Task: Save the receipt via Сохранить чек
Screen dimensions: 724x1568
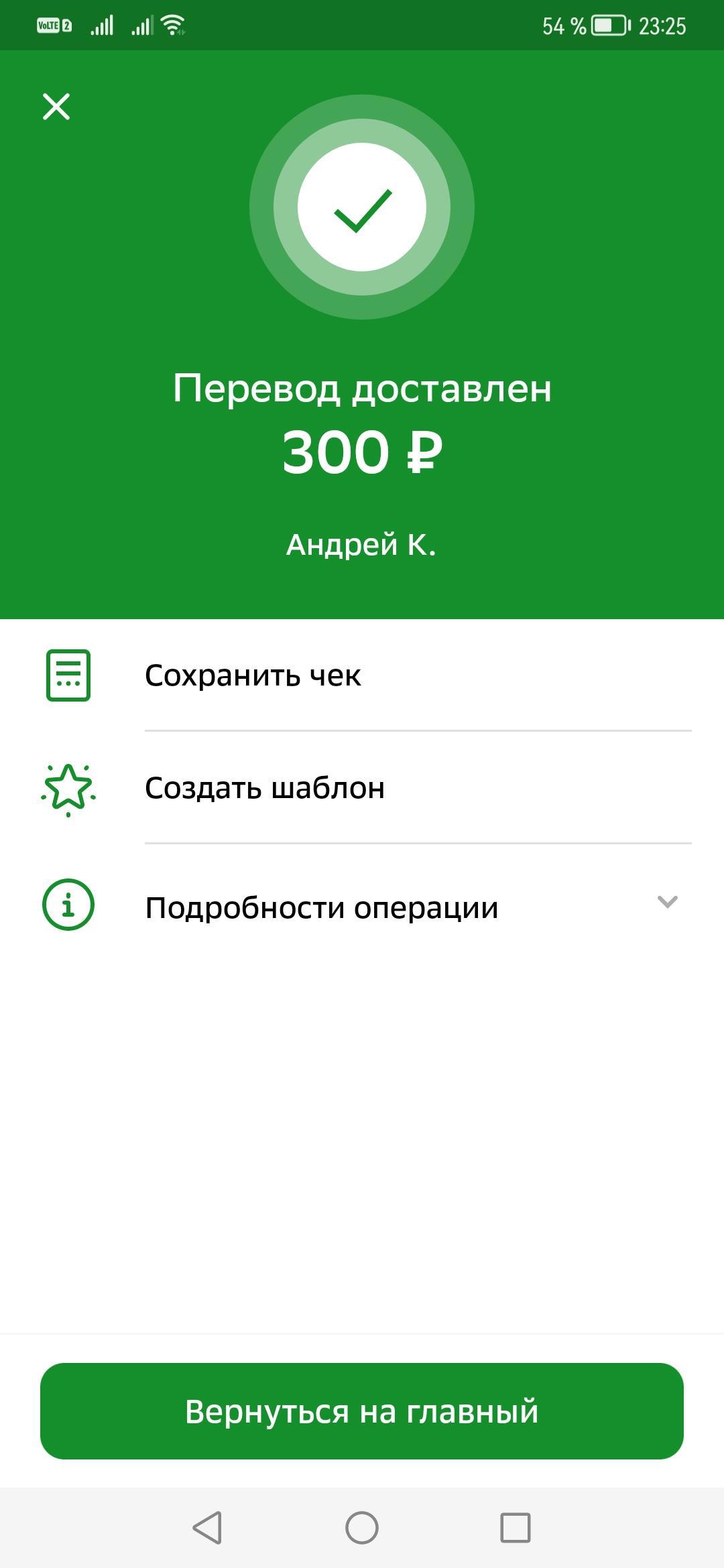Action: pyautogui.click(x=253, y=675)
